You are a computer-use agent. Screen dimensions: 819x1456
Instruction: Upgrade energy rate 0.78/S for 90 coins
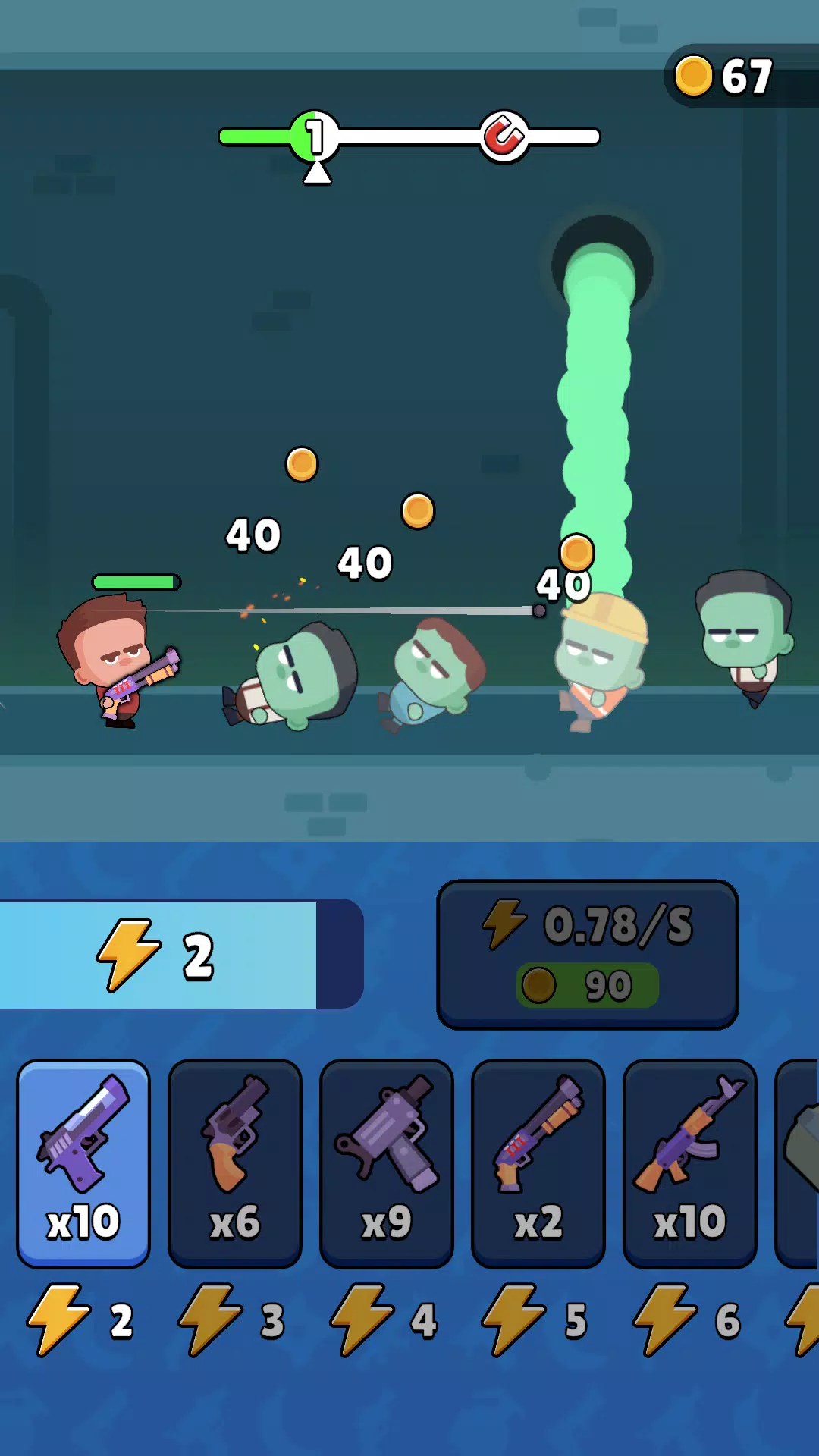(588, 954)
